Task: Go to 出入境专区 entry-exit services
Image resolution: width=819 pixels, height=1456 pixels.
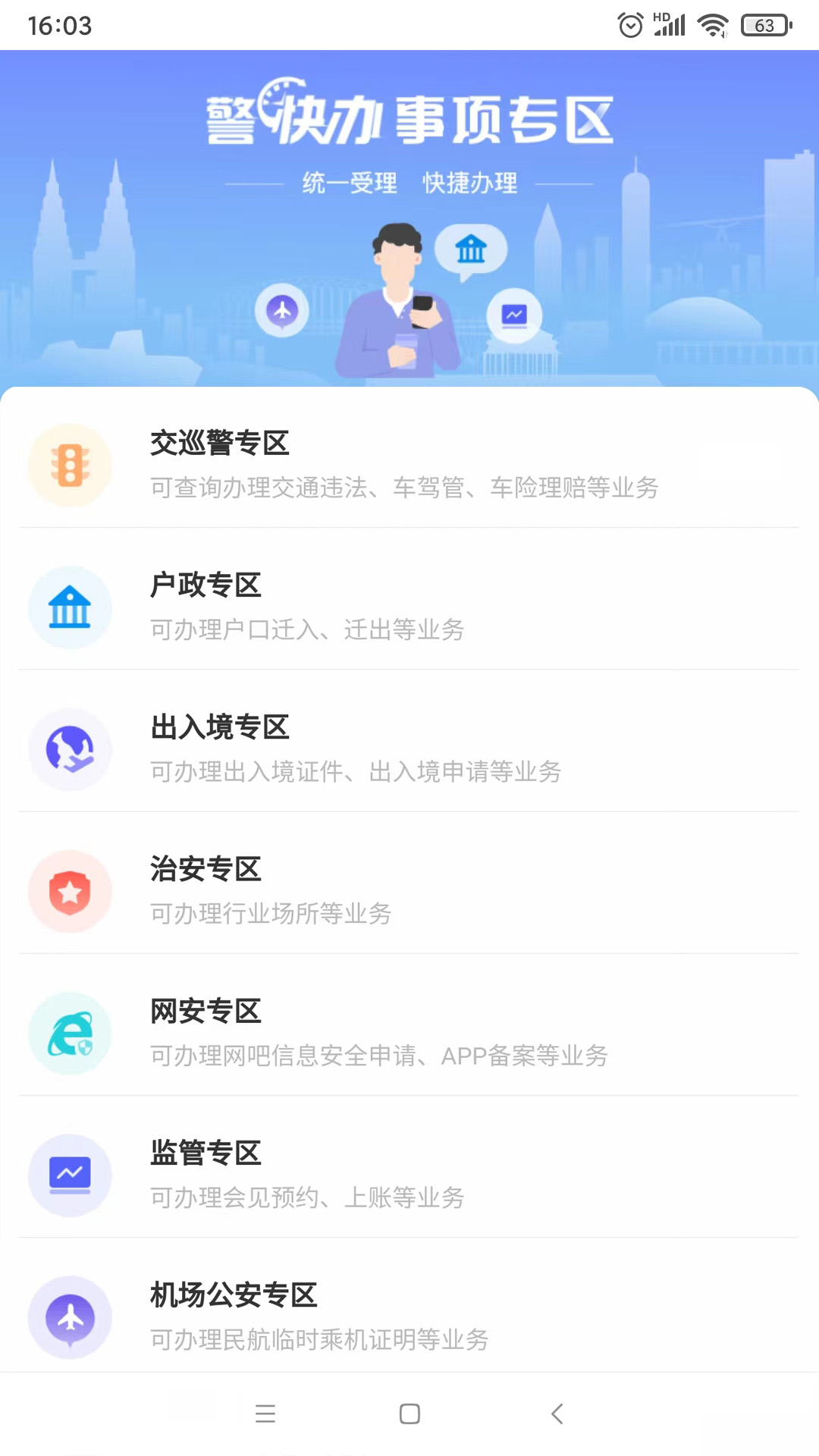Action: [408, 748]
